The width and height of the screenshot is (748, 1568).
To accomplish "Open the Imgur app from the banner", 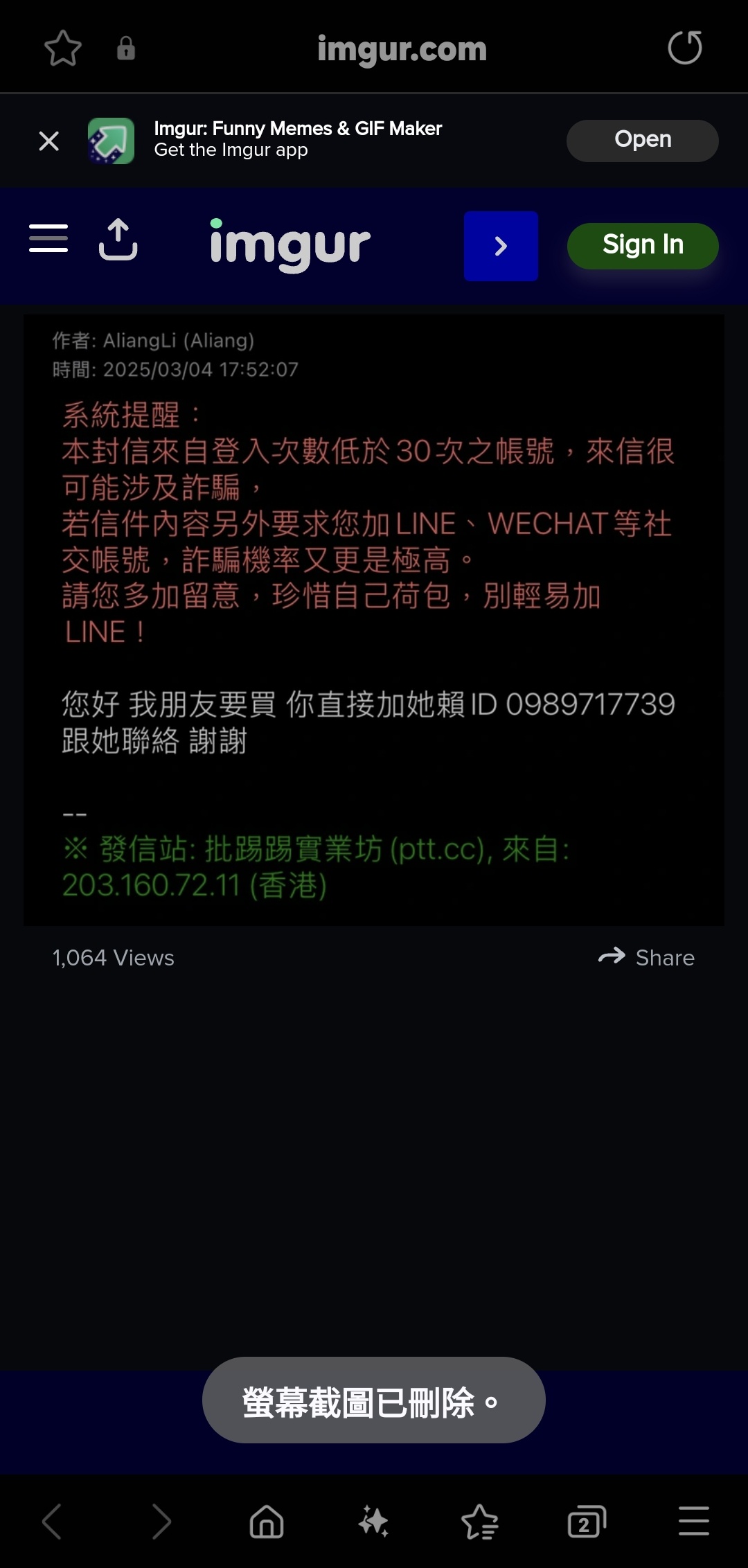I will pyautogui.click(x=643, y=141).
